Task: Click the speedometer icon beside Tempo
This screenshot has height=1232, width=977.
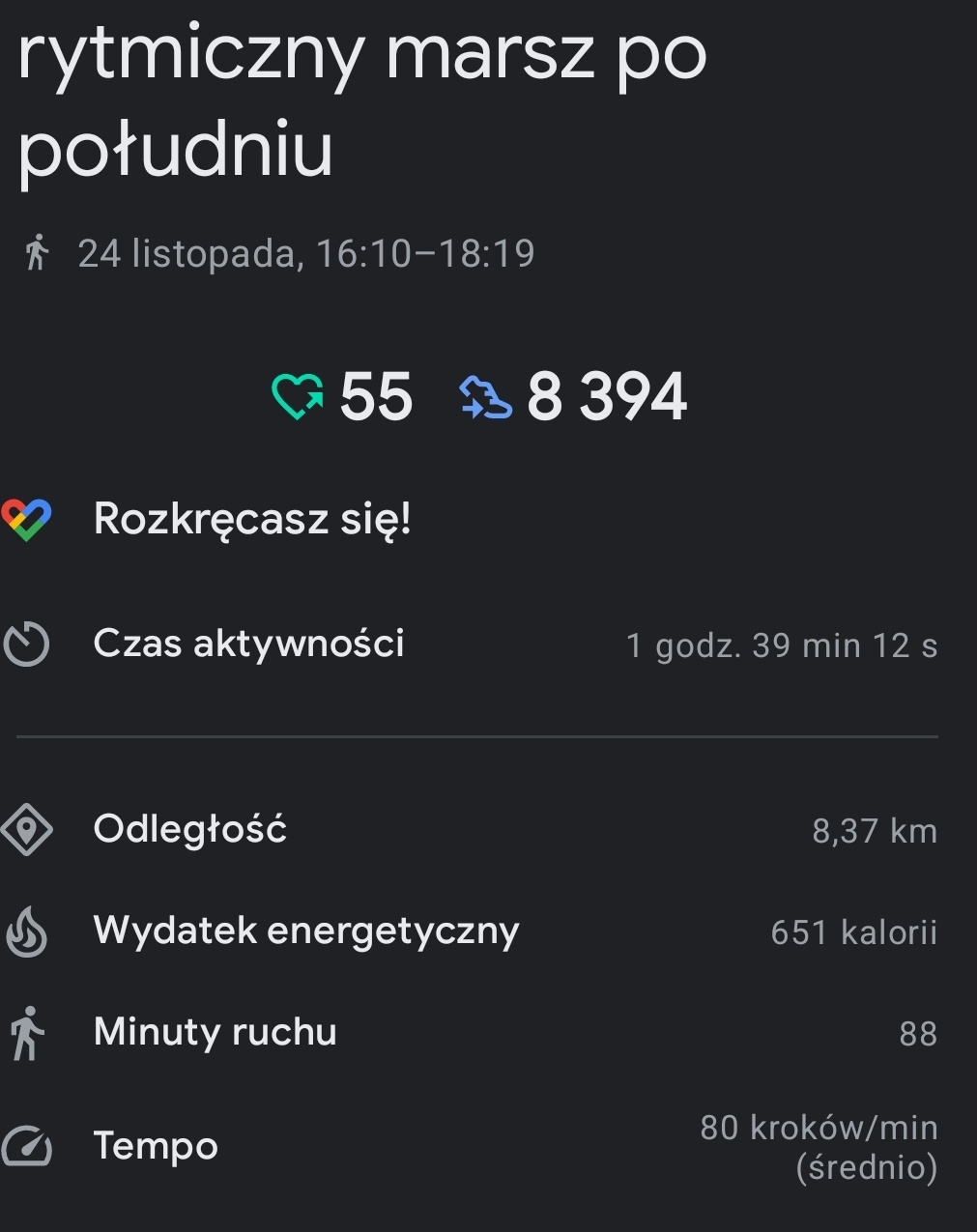Action: pos(29,1146)
